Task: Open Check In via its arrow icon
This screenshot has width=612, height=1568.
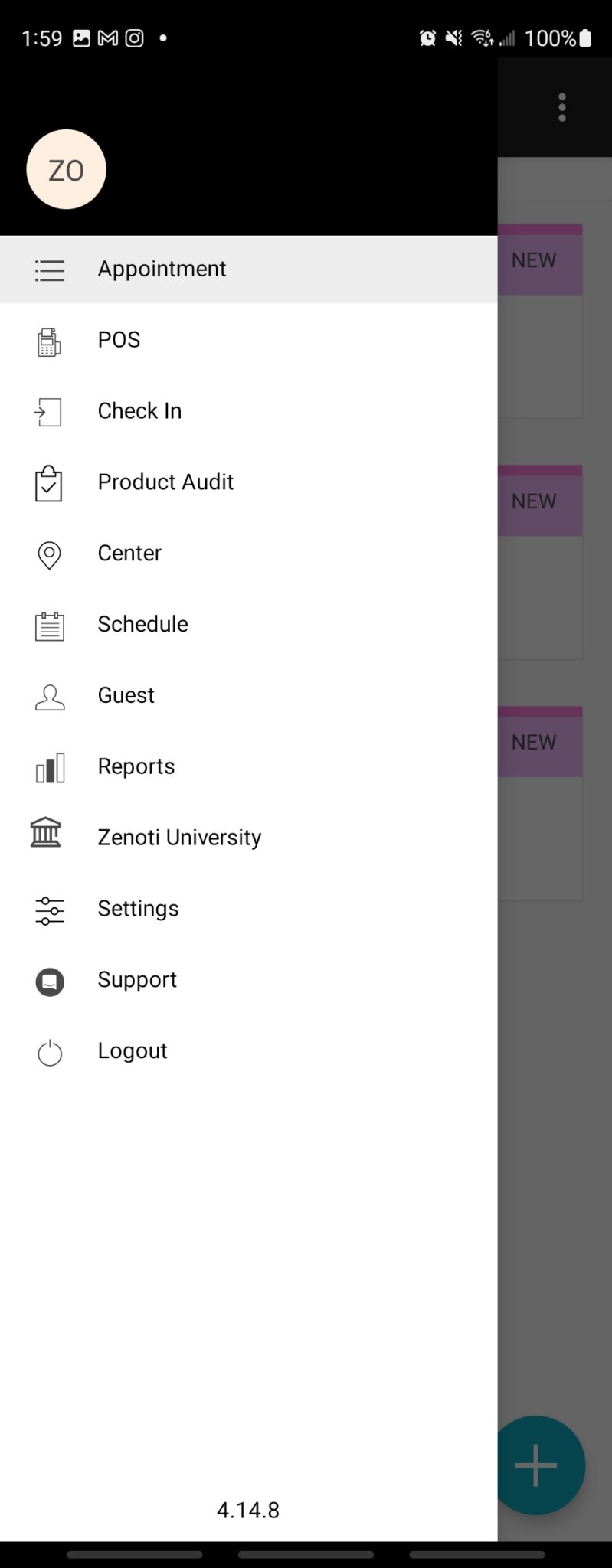Action: [48, 412]
